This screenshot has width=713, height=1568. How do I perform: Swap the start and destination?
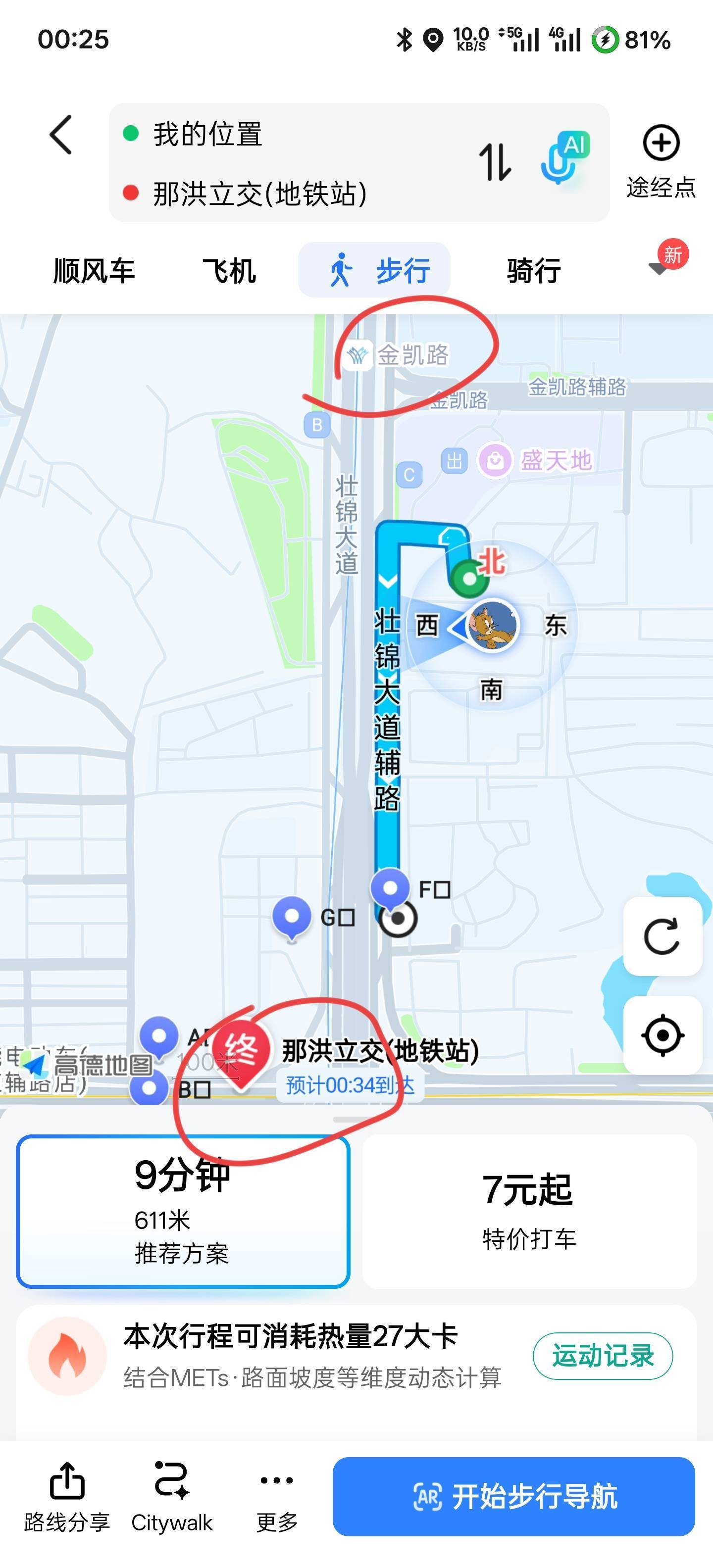pyautogui.click(x=495, y=162)
